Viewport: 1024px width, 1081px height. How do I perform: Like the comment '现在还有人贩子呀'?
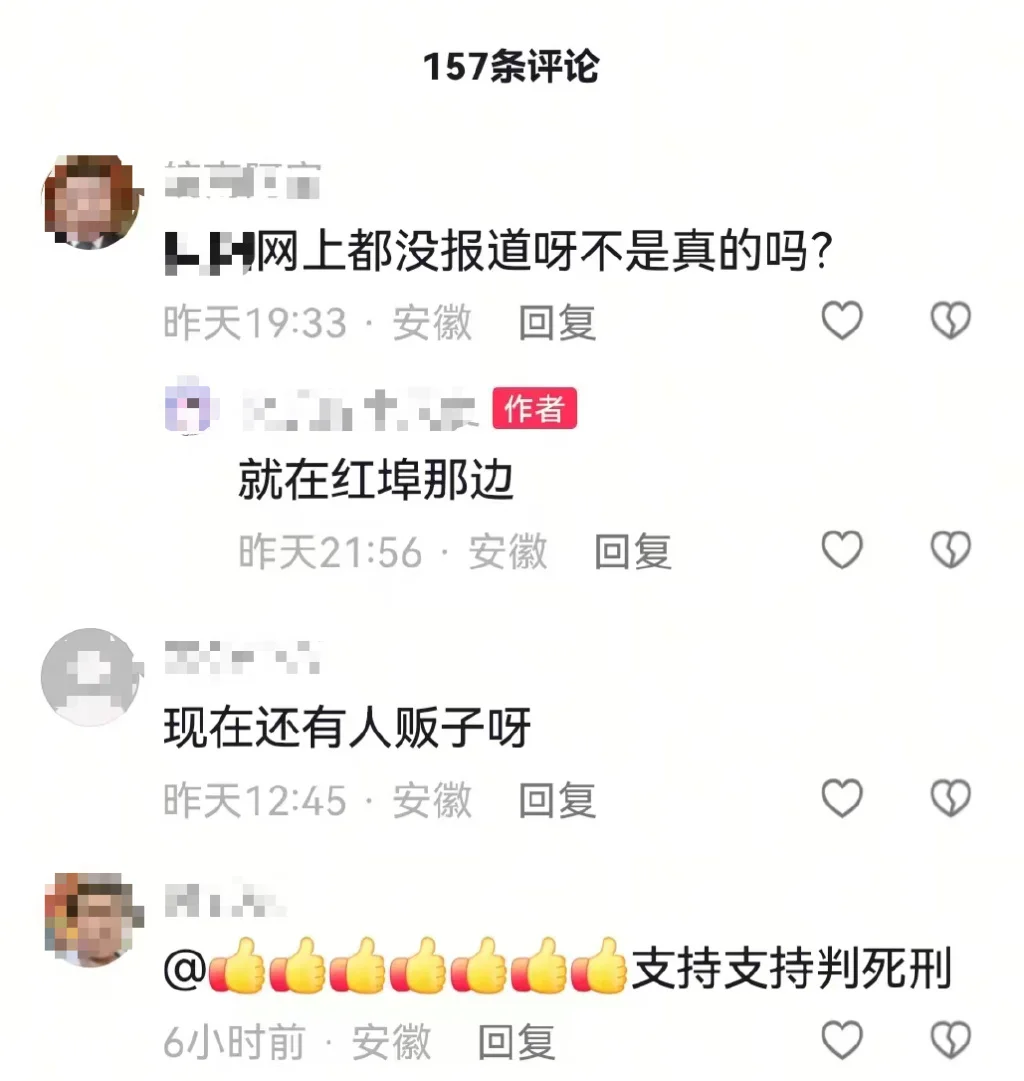tap(841, 798)
